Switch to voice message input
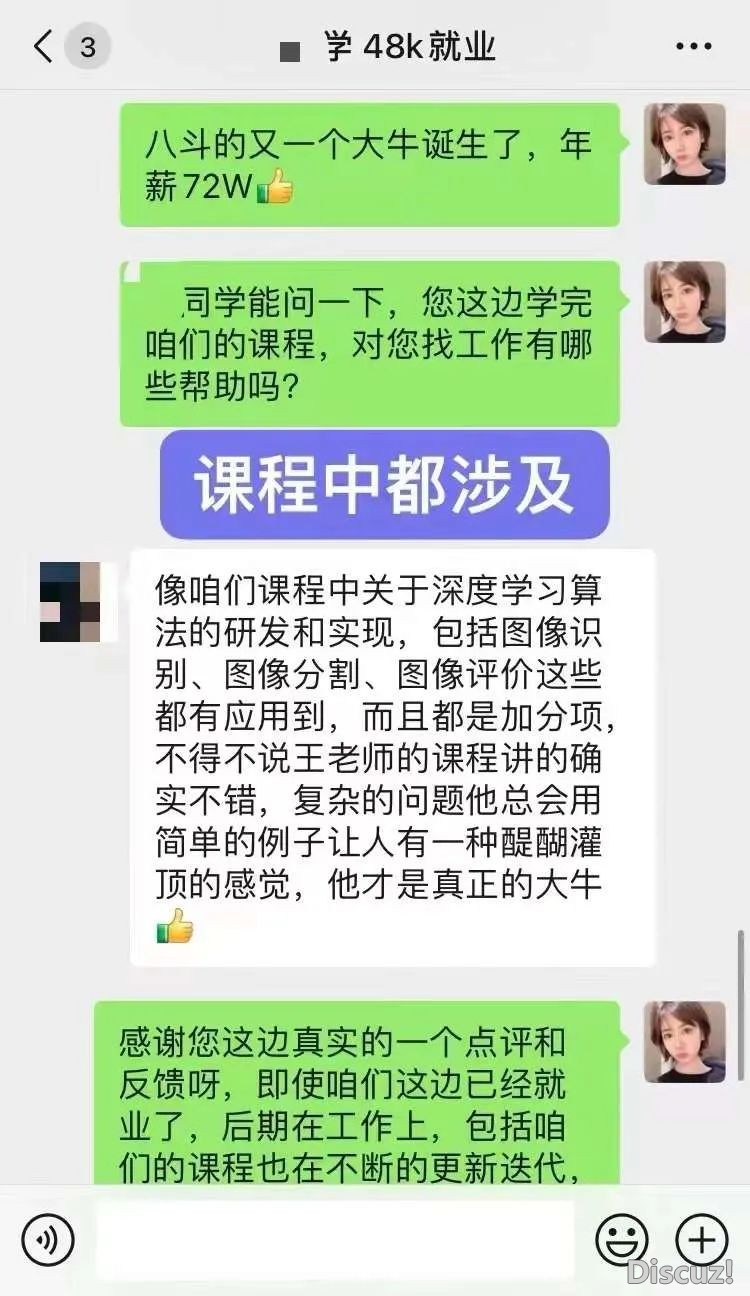This screenshot has width=750, height=1296. [x=48, y=1240]
